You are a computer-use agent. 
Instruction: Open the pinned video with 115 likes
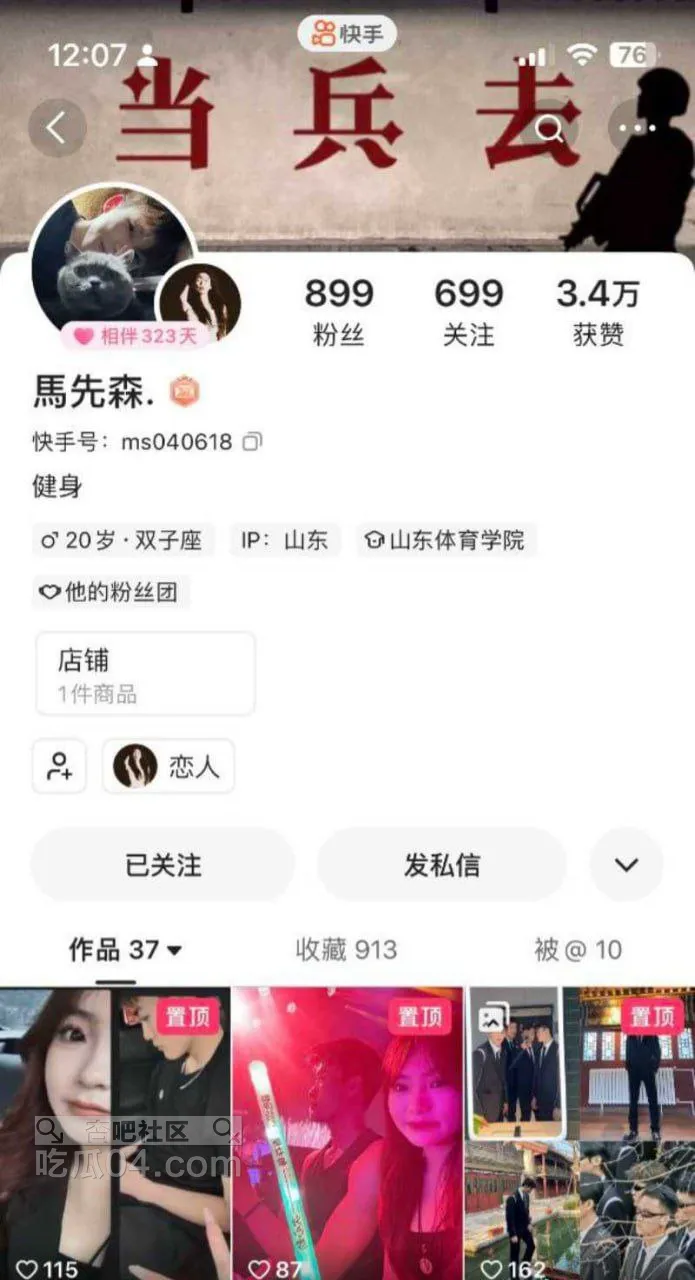point(115,1130)
